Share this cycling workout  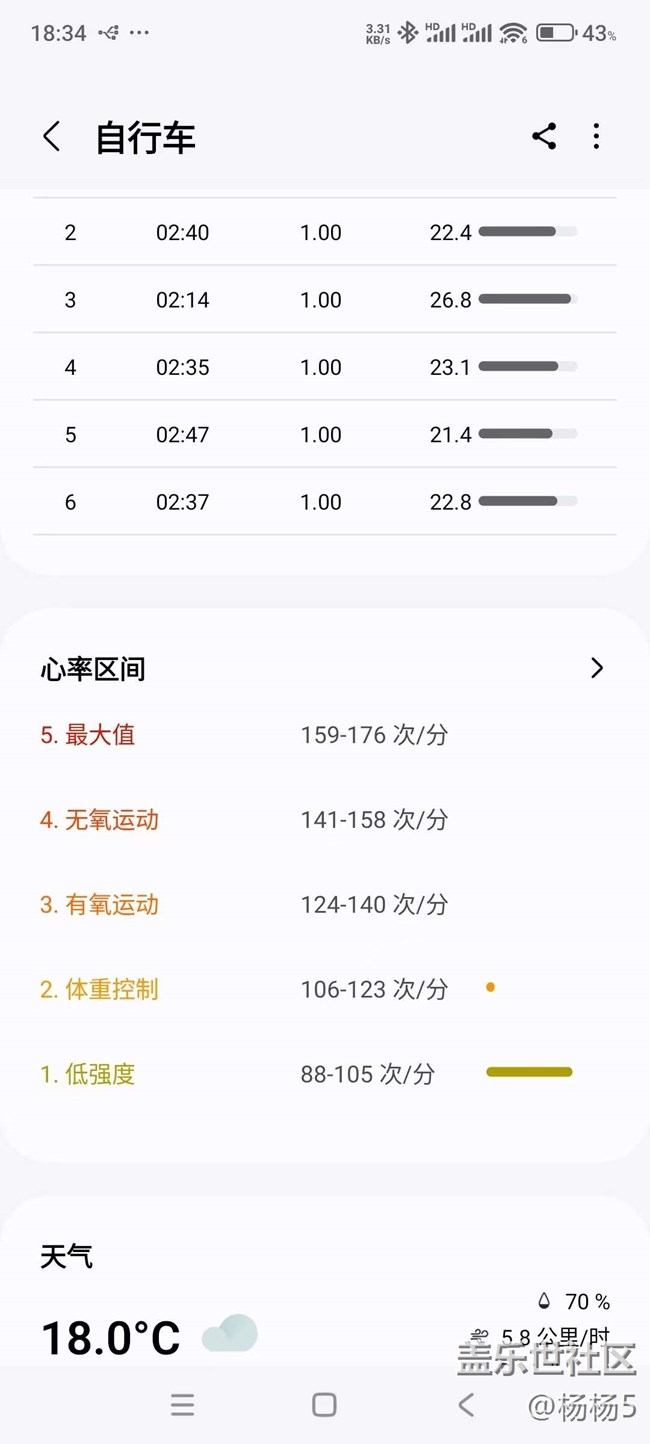pyautogui.click(x=544, y=136)
